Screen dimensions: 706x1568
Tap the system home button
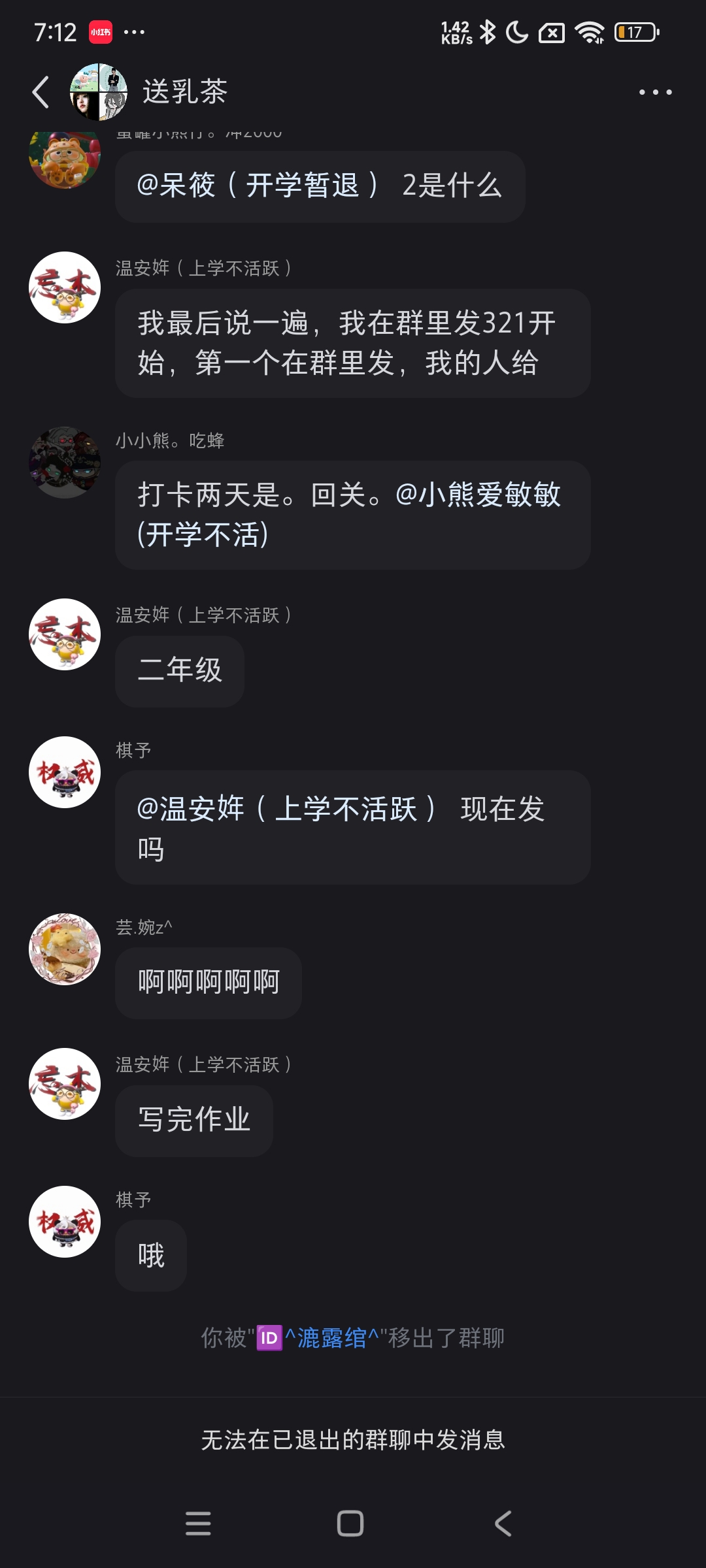350,1524
